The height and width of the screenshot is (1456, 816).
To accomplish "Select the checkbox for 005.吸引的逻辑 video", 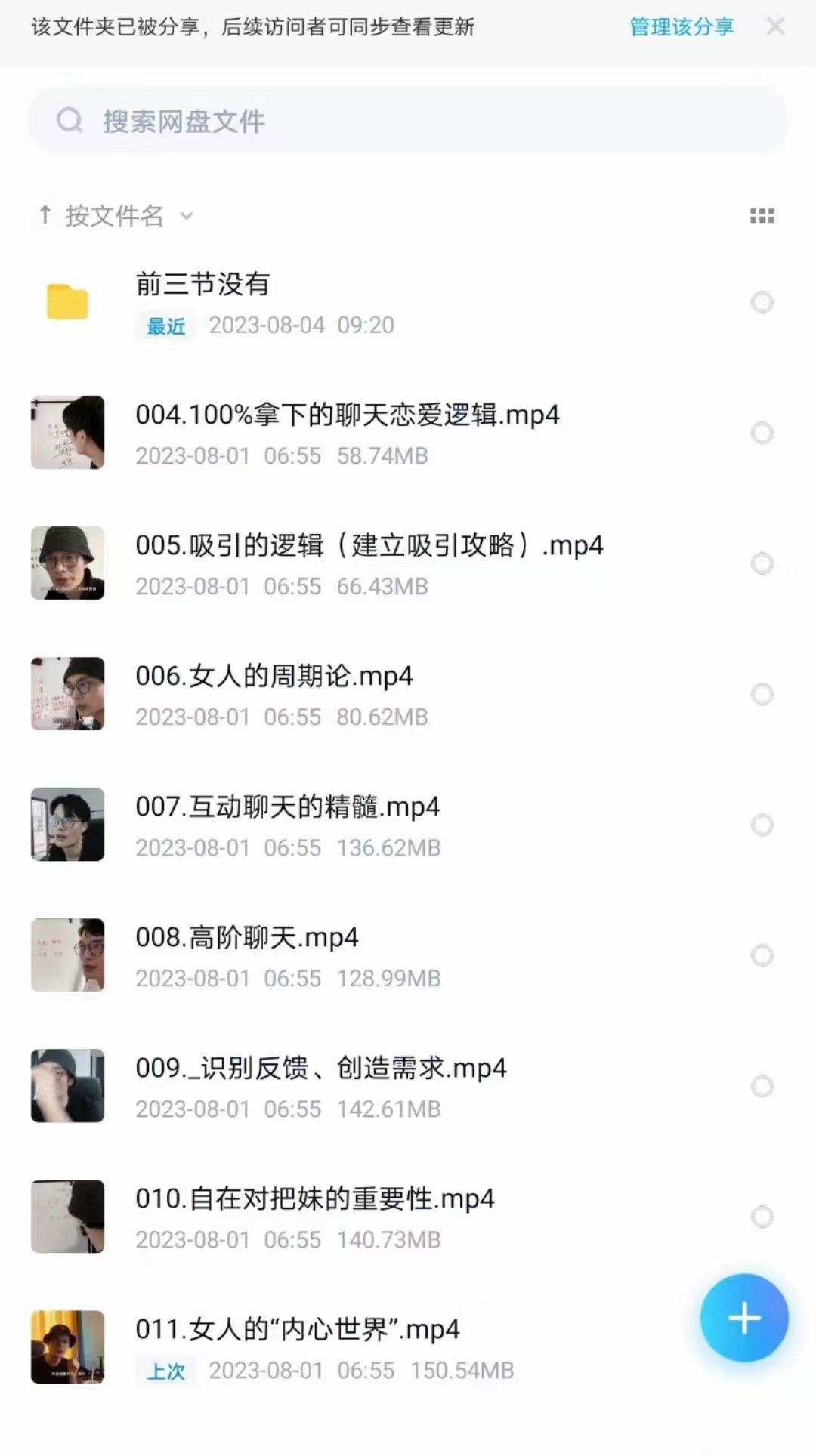I will pyautogui.click(x=762, y=563).
